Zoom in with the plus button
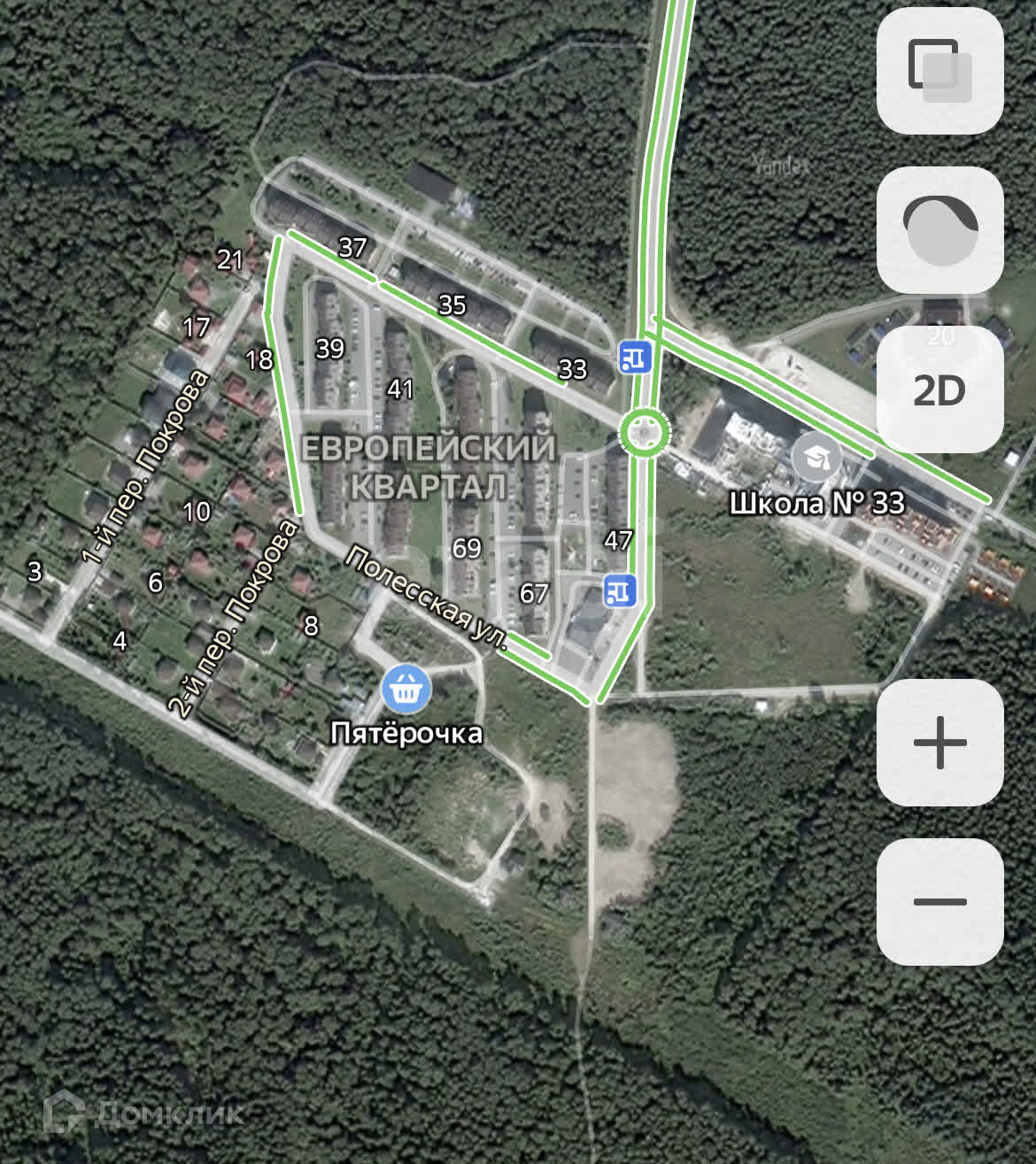Screen dimensions: 1036x1164 939,743
